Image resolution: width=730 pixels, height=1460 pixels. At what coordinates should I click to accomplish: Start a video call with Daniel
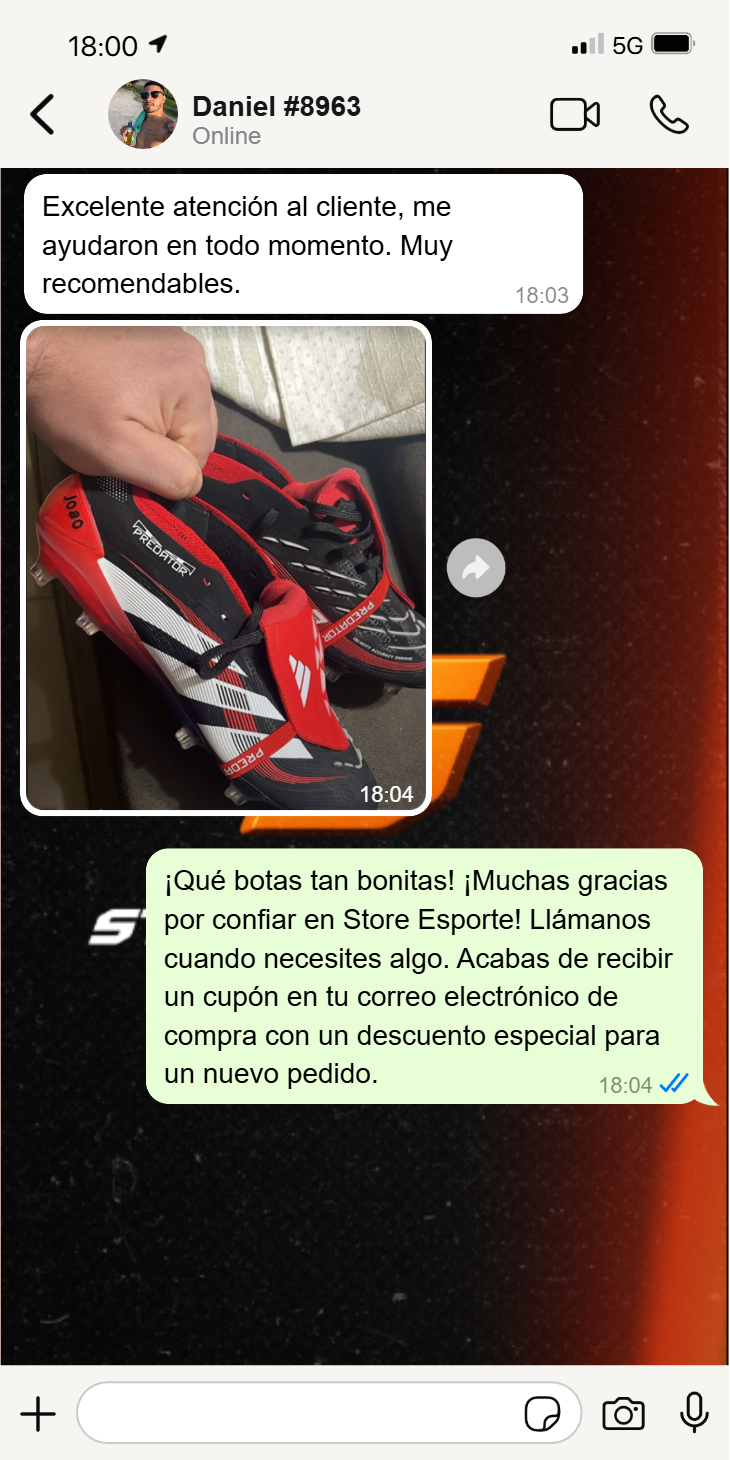[575, 115]
